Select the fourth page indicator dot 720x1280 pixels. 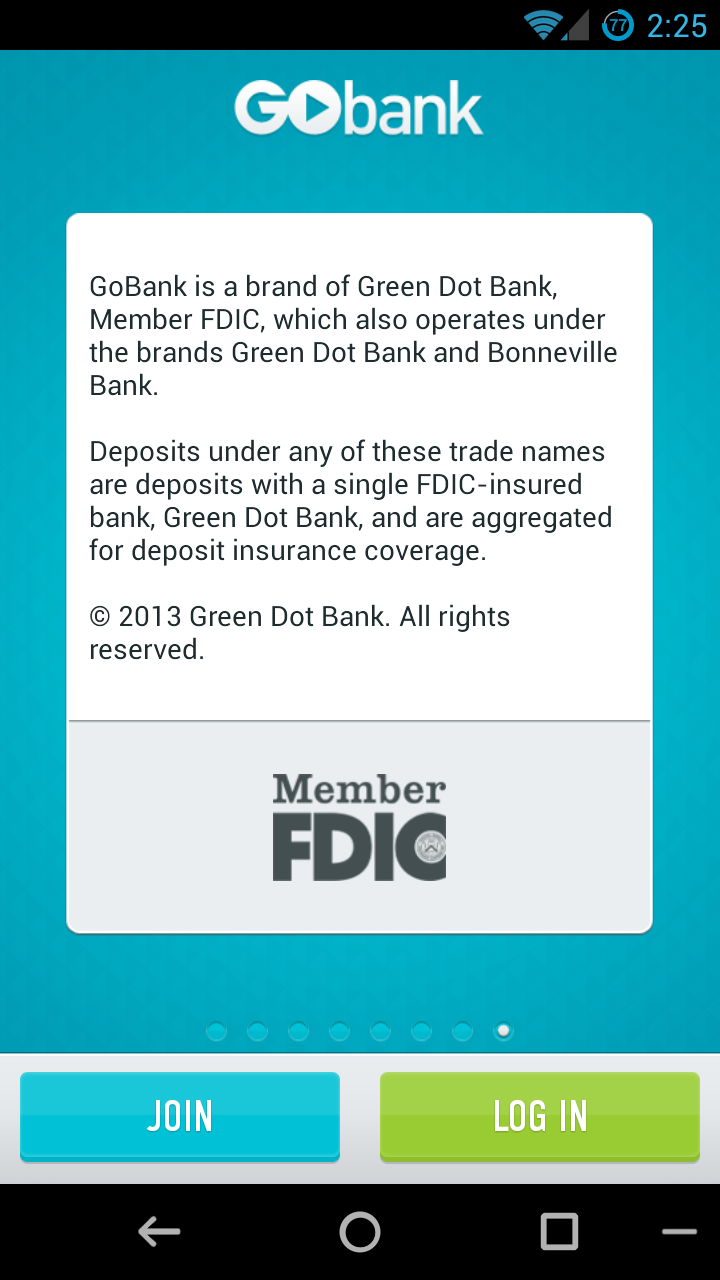pyautogui.click(x=339, y=1030)
